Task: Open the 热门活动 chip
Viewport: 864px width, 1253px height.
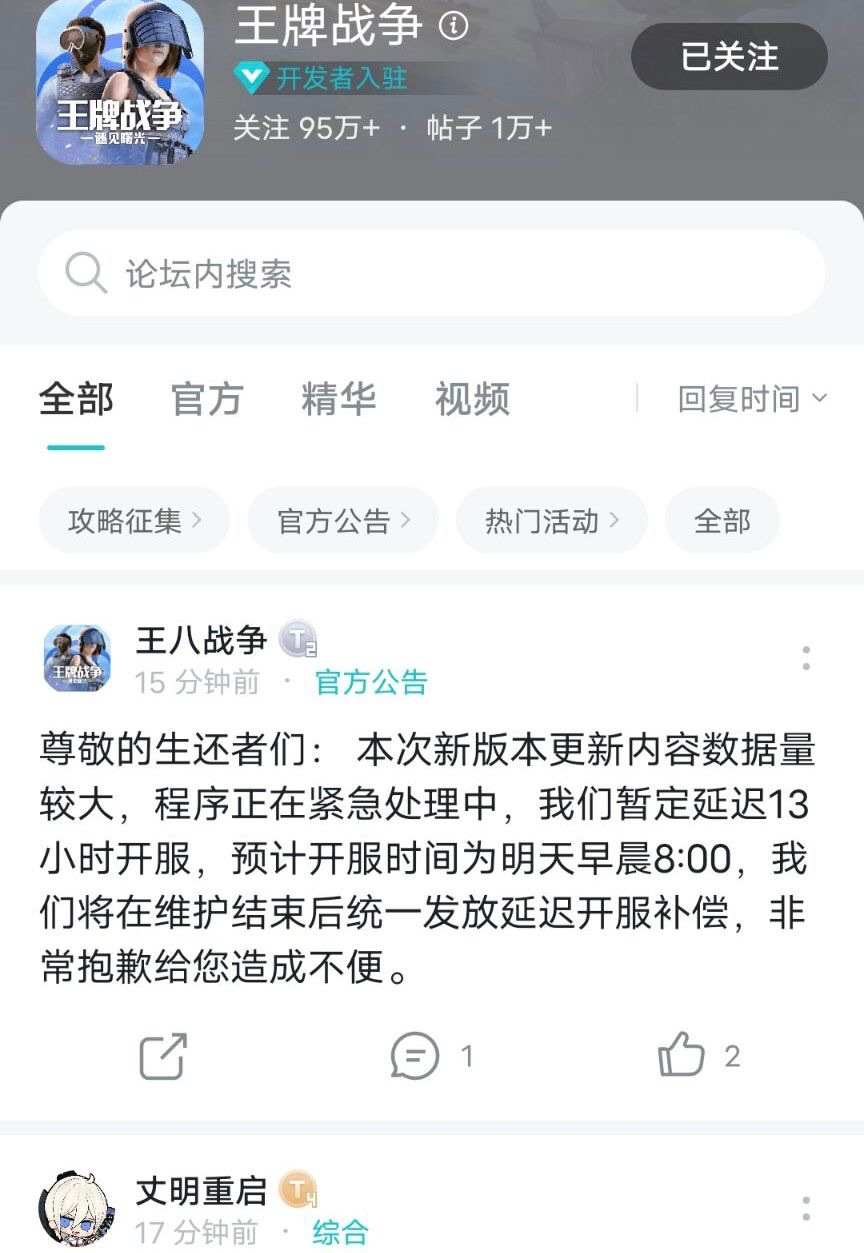Action: click(551, 521)
